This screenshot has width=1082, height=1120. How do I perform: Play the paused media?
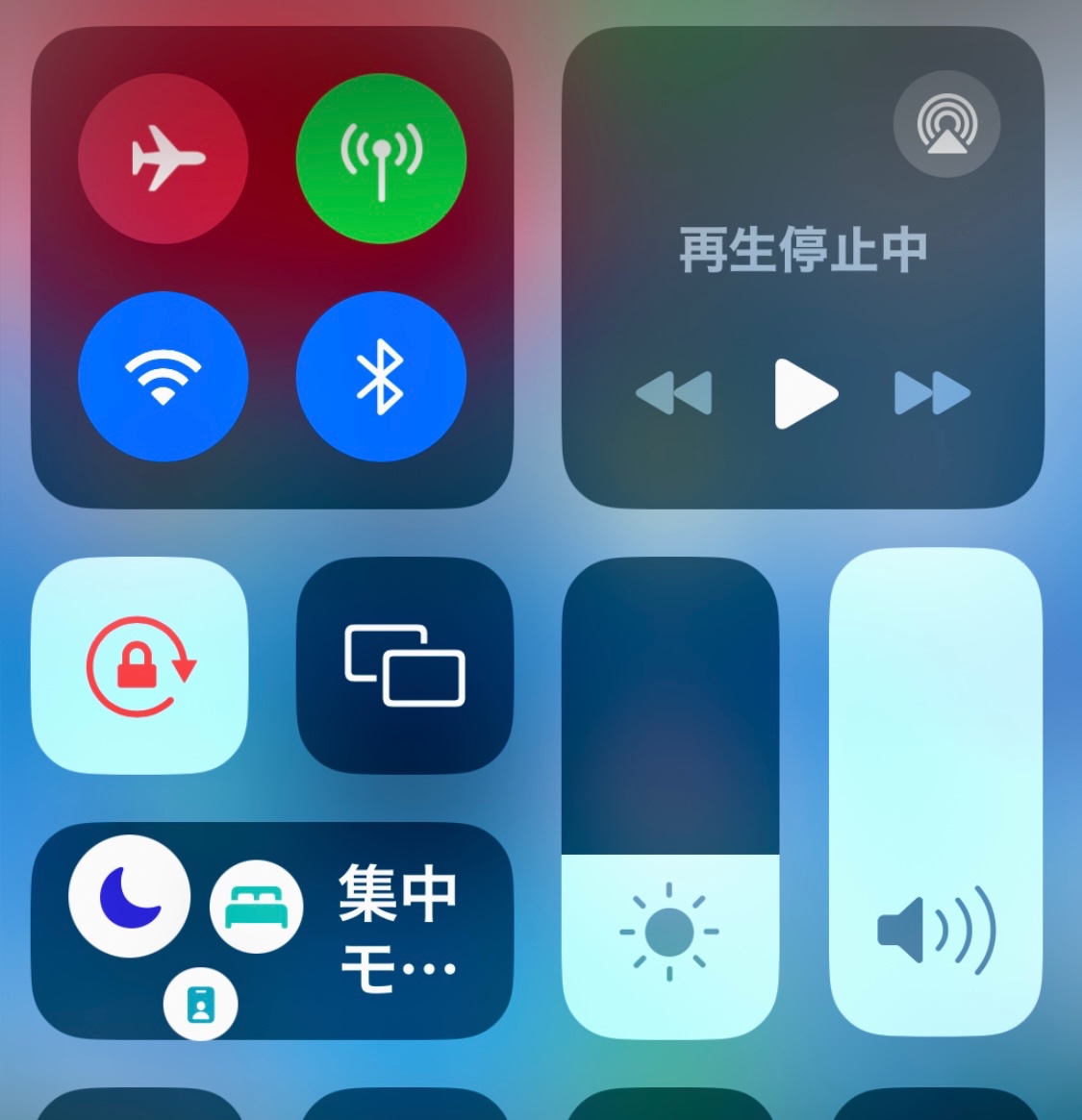[804, 393]
